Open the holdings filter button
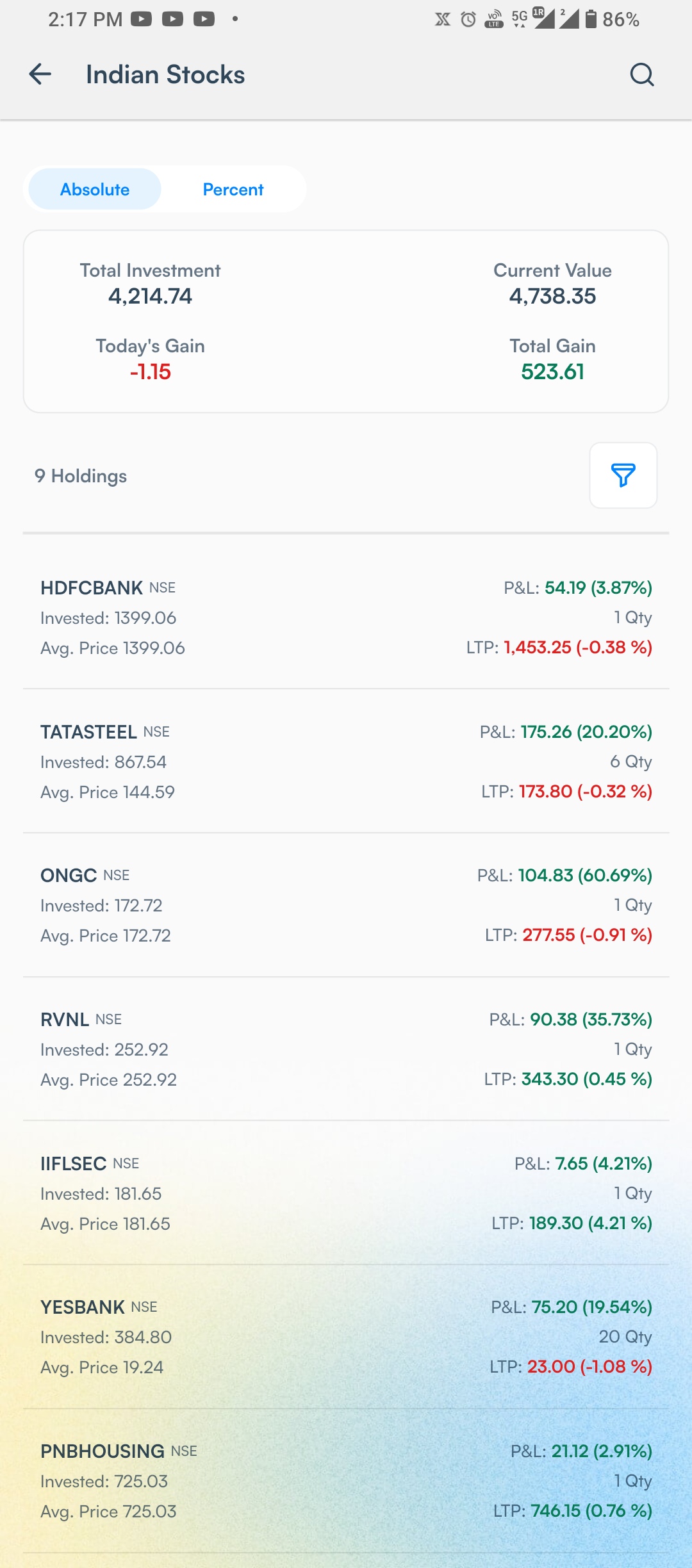The height and width of the screenshot is (1568, 692). [x=623, y=475]
